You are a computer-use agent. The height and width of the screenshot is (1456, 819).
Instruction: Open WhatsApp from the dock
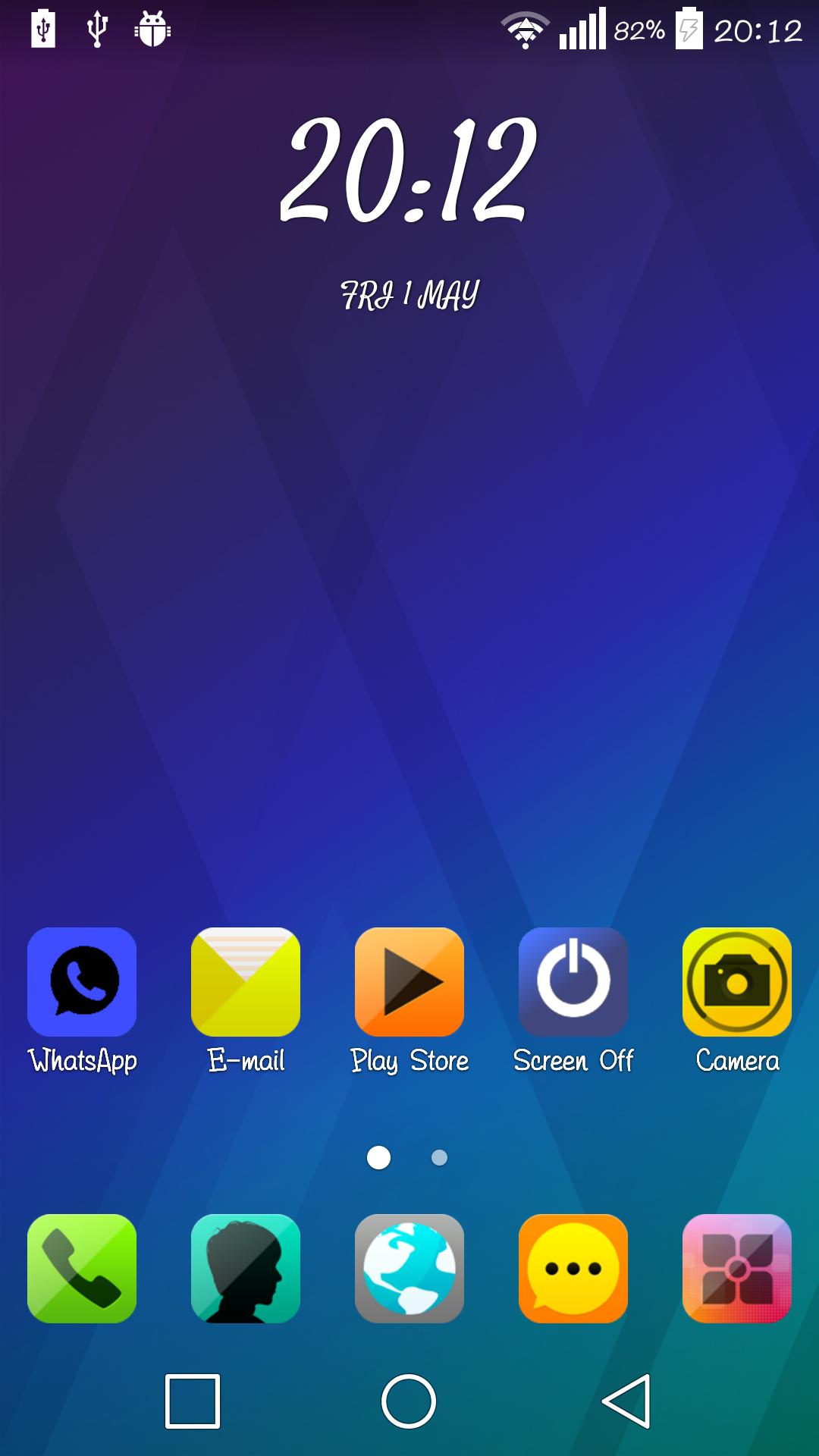[x=81, y=983]
